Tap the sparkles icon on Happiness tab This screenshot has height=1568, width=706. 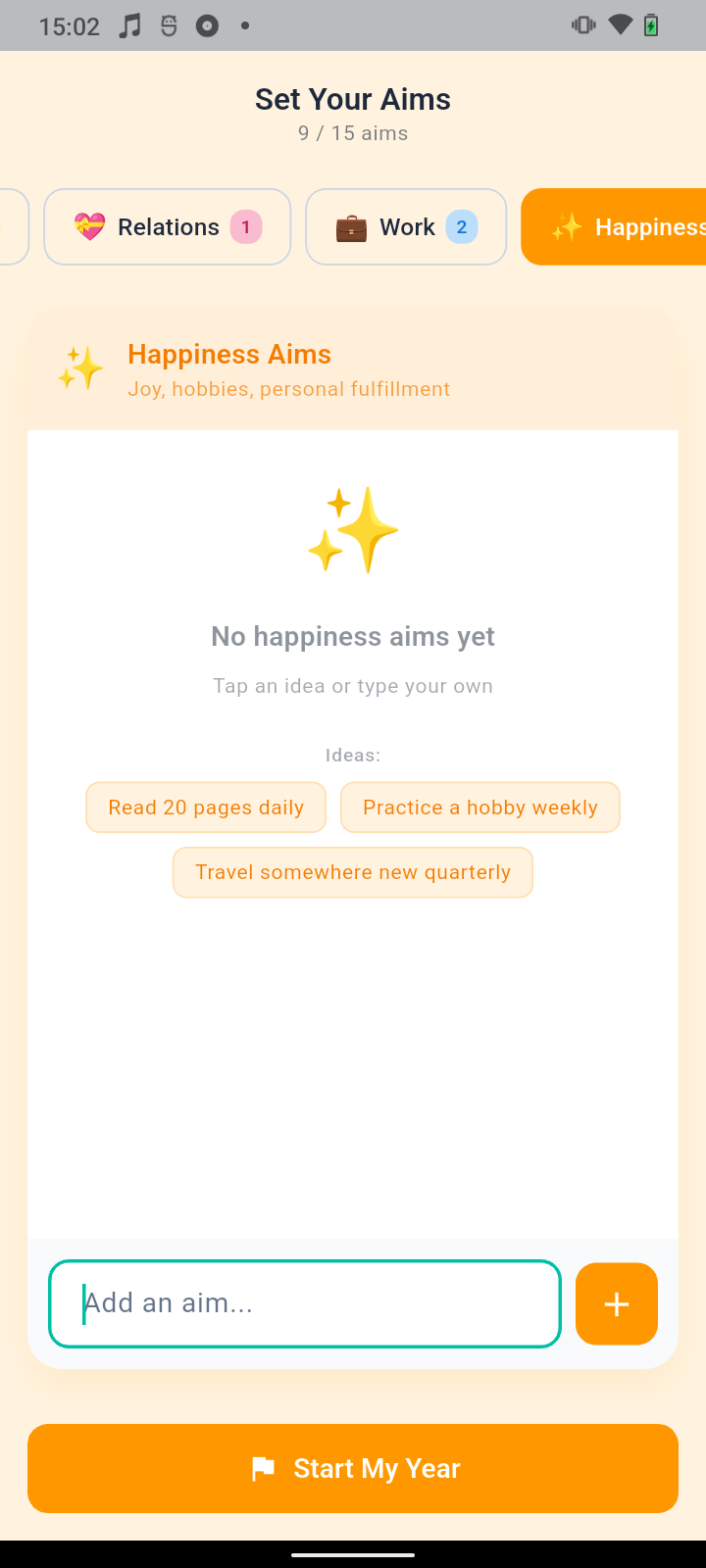pyautogui.click(x=566, y=226)
